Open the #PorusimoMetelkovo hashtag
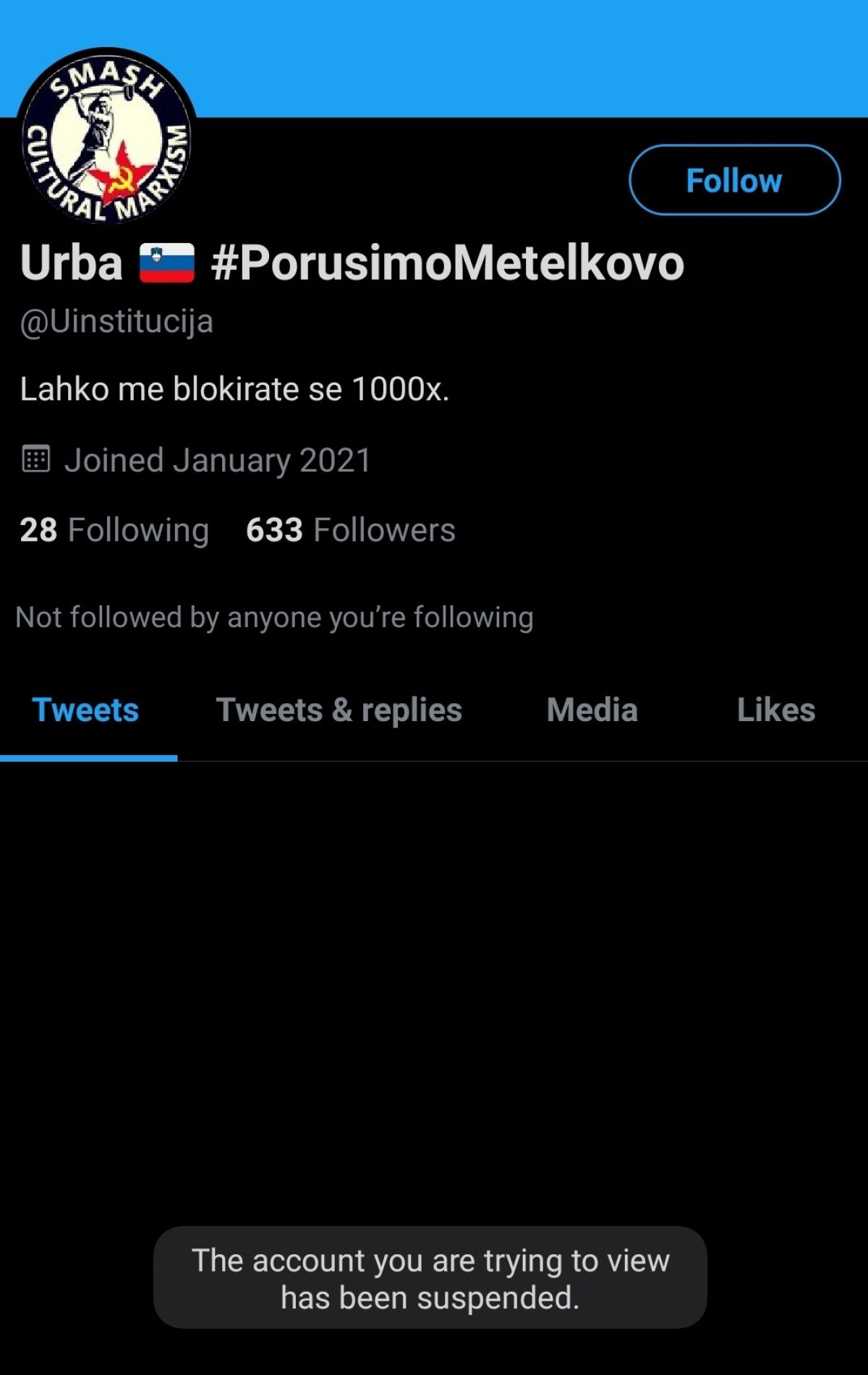 (447, 263)
